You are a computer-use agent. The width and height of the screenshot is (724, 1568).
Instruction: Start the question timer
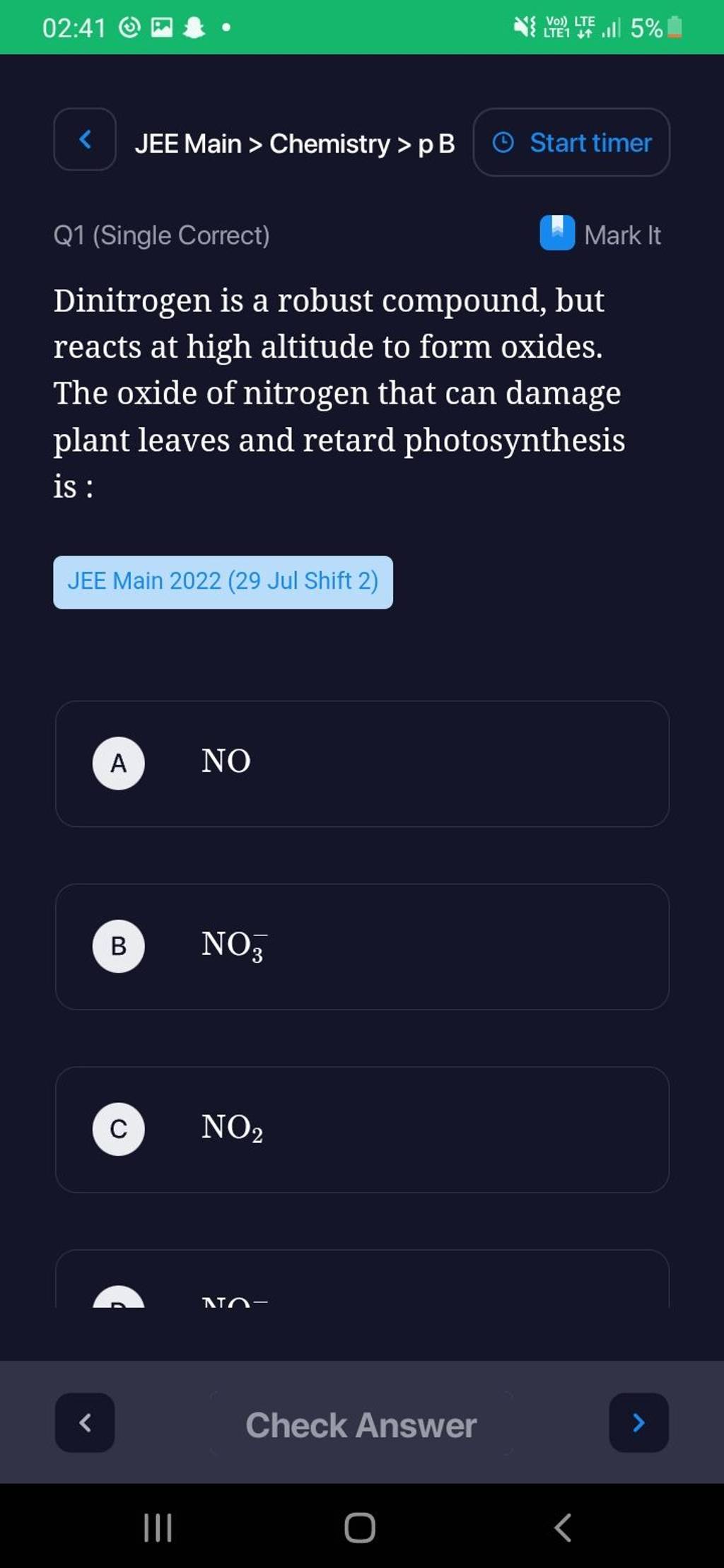tap(571, 142)
